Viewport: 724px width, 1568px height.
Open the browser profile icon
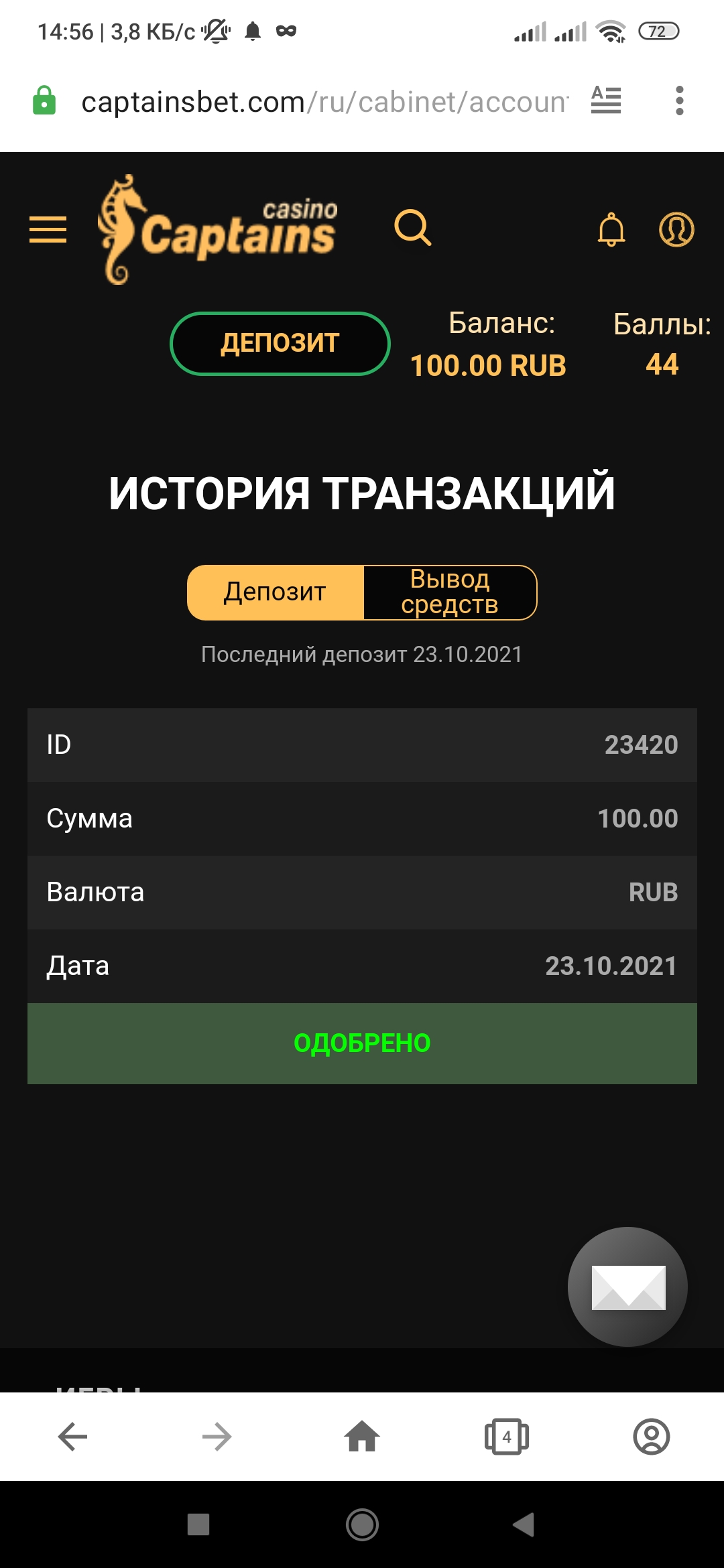coord(652,1437)
